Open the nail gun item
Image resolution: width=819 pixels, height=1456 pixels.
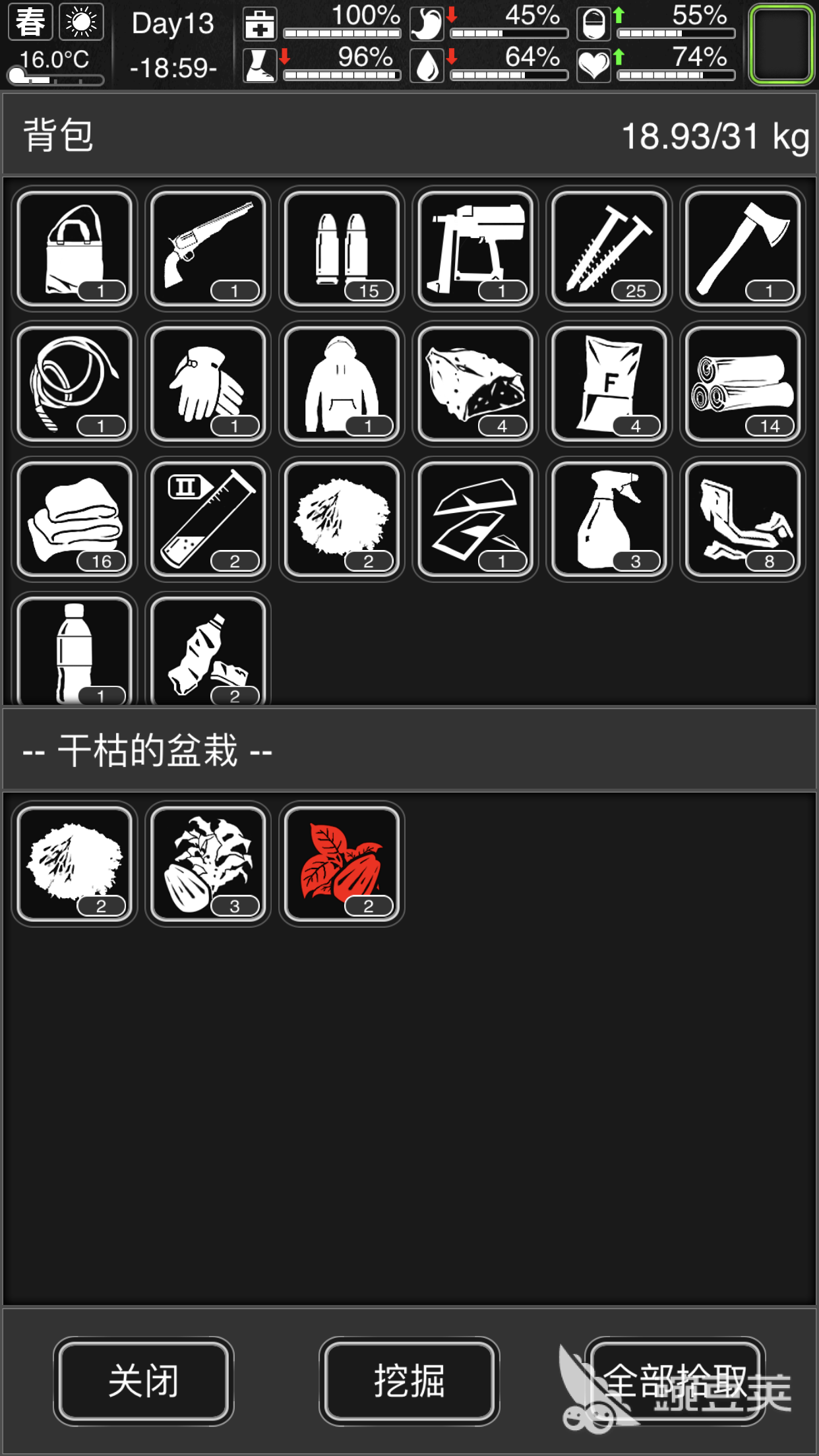click(475, 249)
